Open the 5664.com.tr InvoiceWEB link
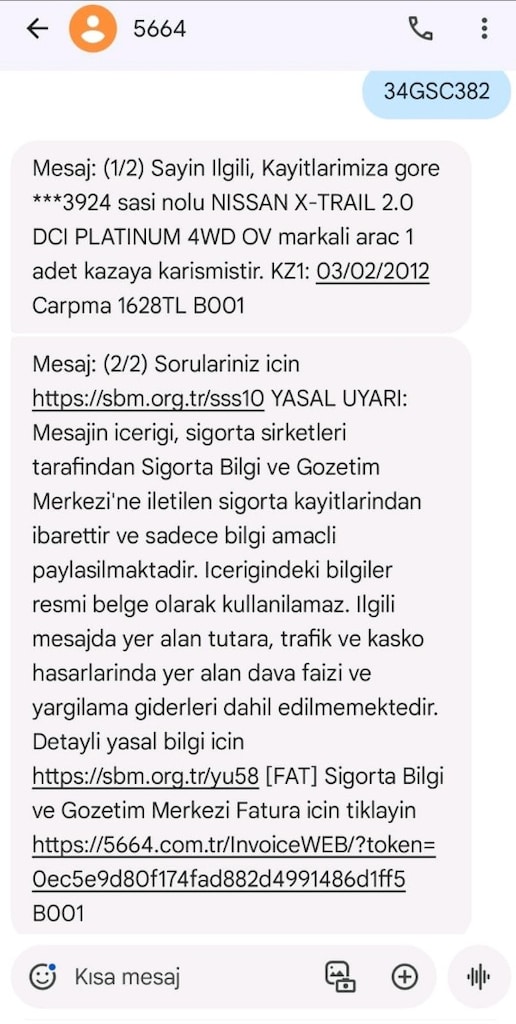Image resolution: width=516 pixels, height=1024 pixels. 234,863
